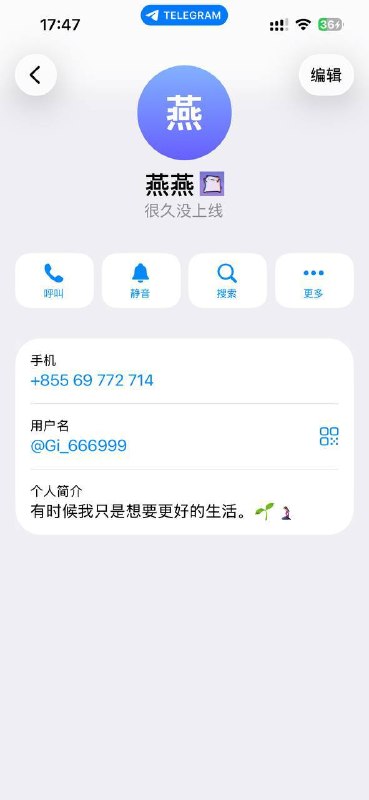Screen dimensions: 369x800
Task: Search in this chat via 搜索
Action: [228, 281]
